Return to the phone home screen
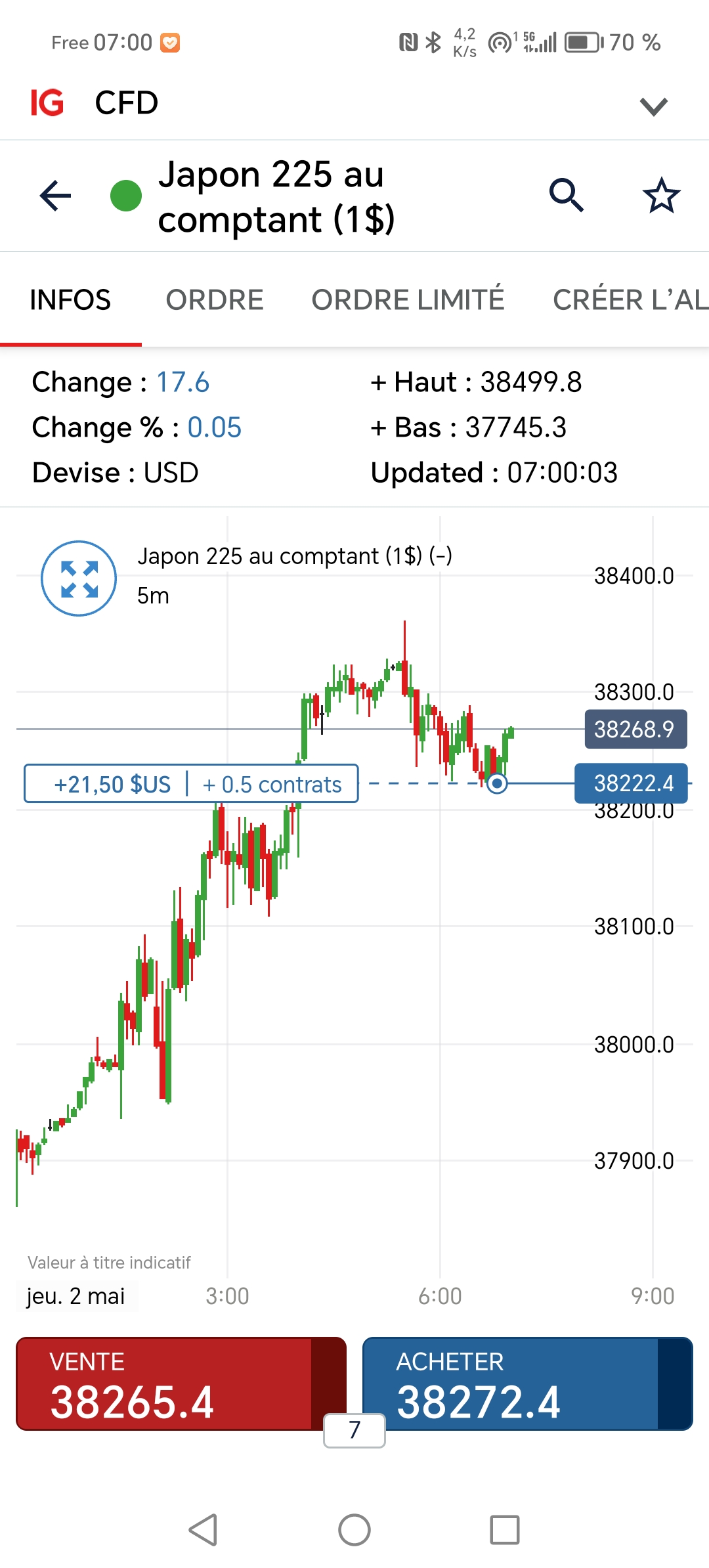The width and height of the screenshot is (709, 1568). (354, 1530)
